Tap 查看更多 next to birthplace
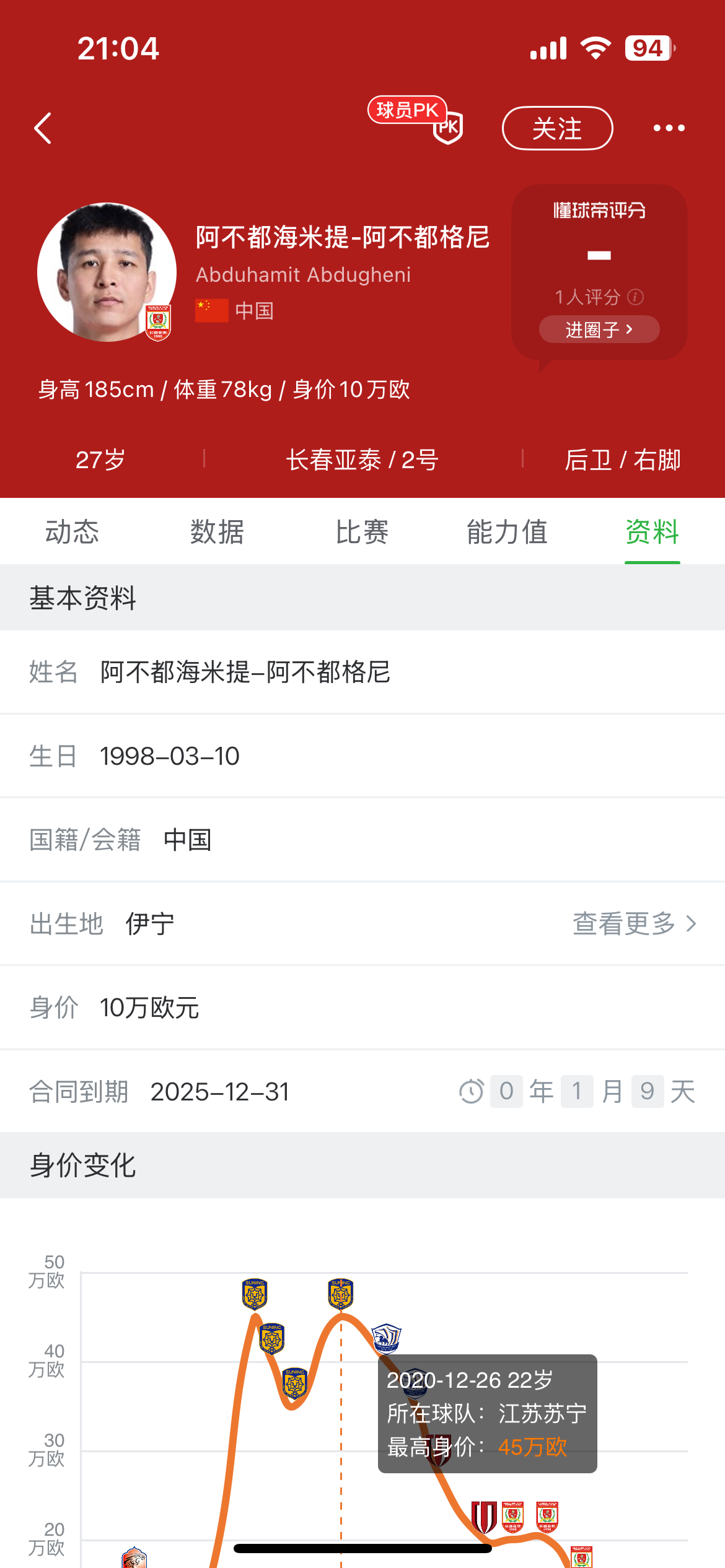 (634, 924)
